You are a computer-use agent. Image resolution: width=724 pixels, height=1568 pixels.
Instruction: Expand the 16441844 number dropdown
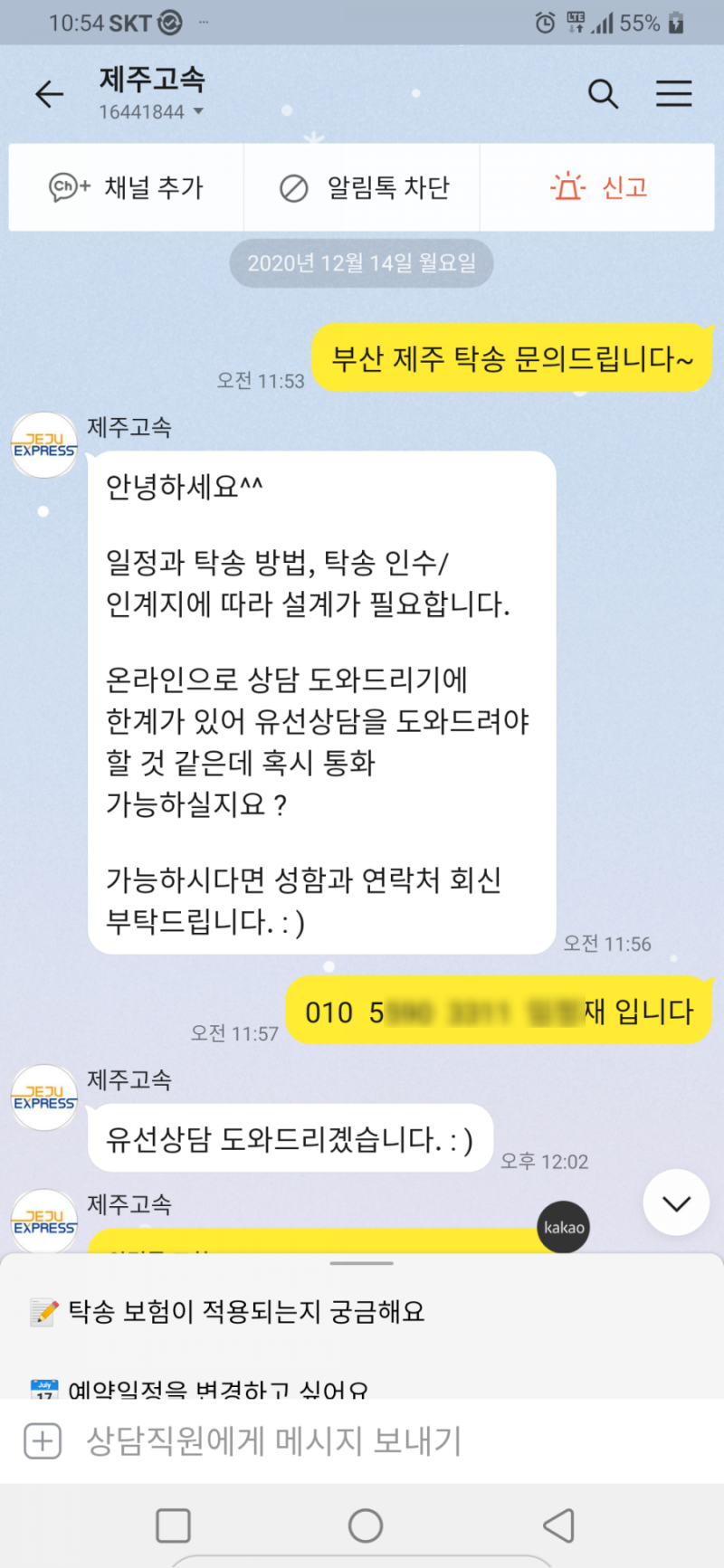click(198, 112)
